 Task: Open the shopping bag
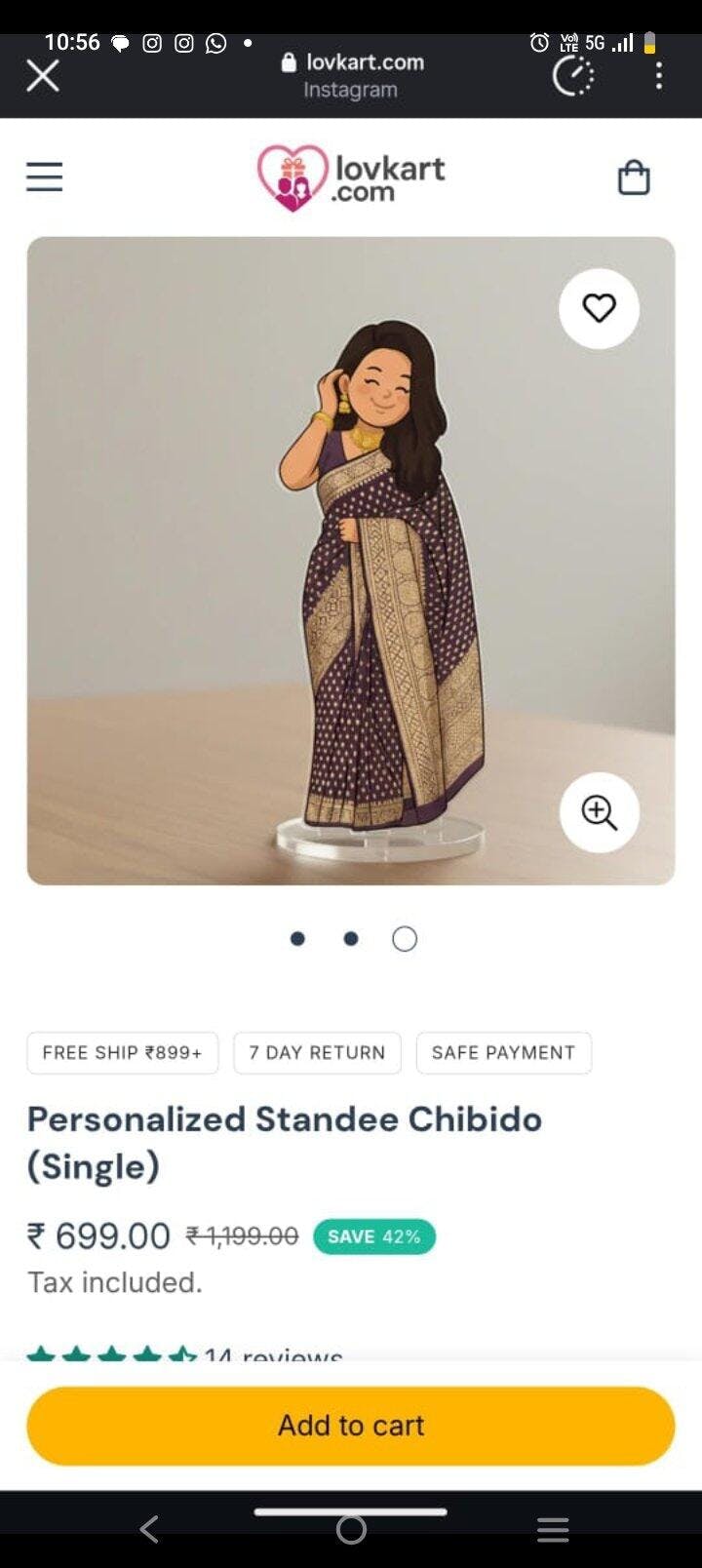coord(634,177)
